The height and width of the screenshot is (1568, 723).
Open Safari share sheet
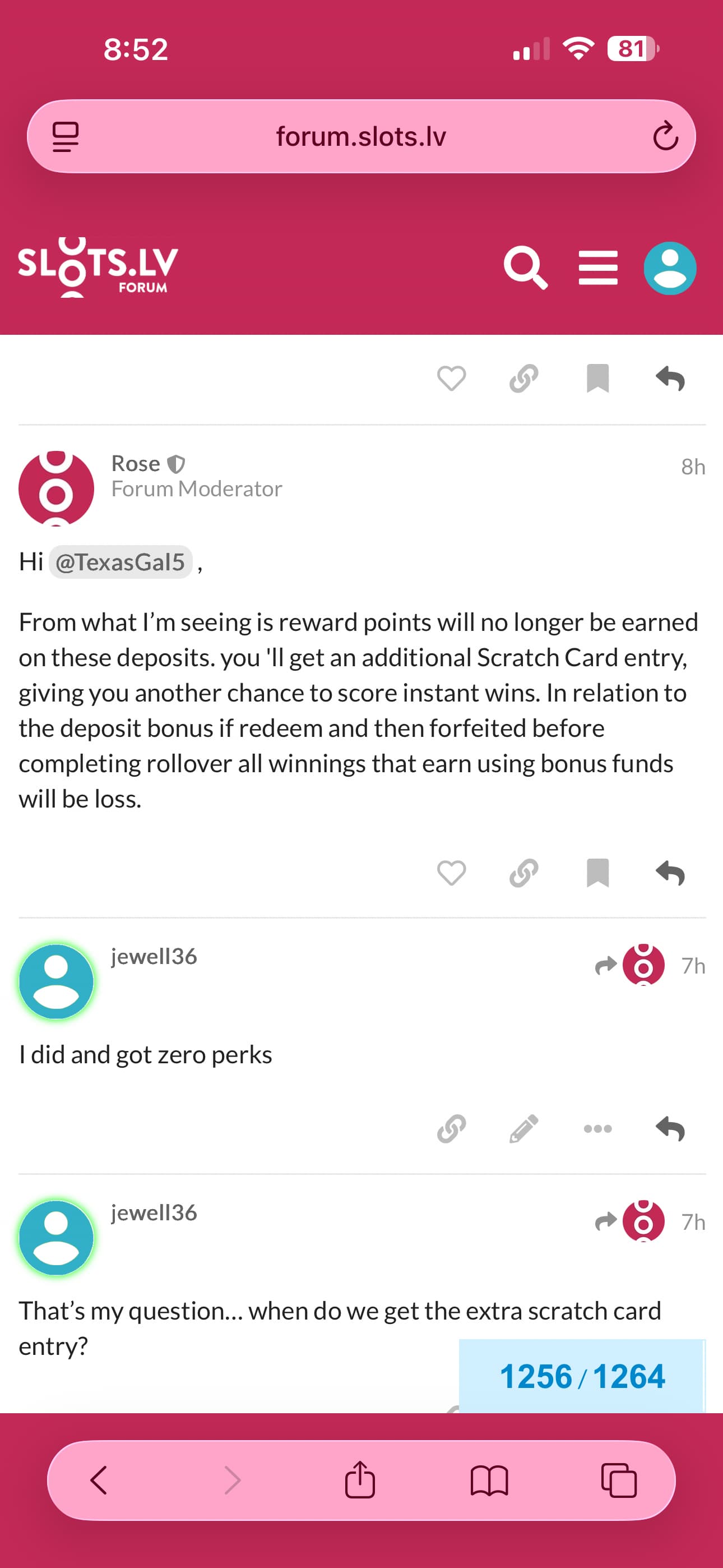click(360, 1480)
